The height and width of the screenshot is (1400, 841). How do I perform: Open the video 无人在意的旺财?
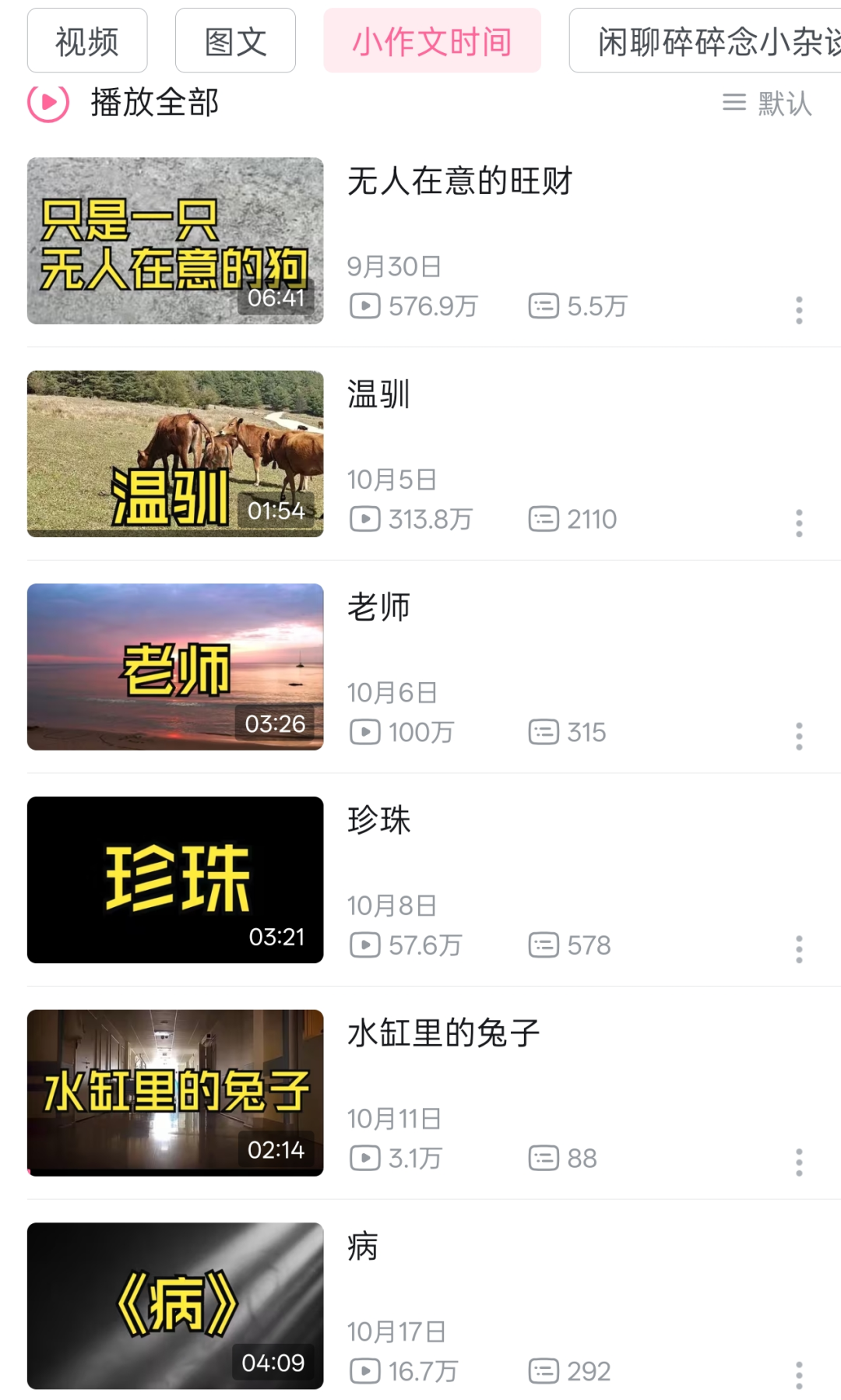175,241
